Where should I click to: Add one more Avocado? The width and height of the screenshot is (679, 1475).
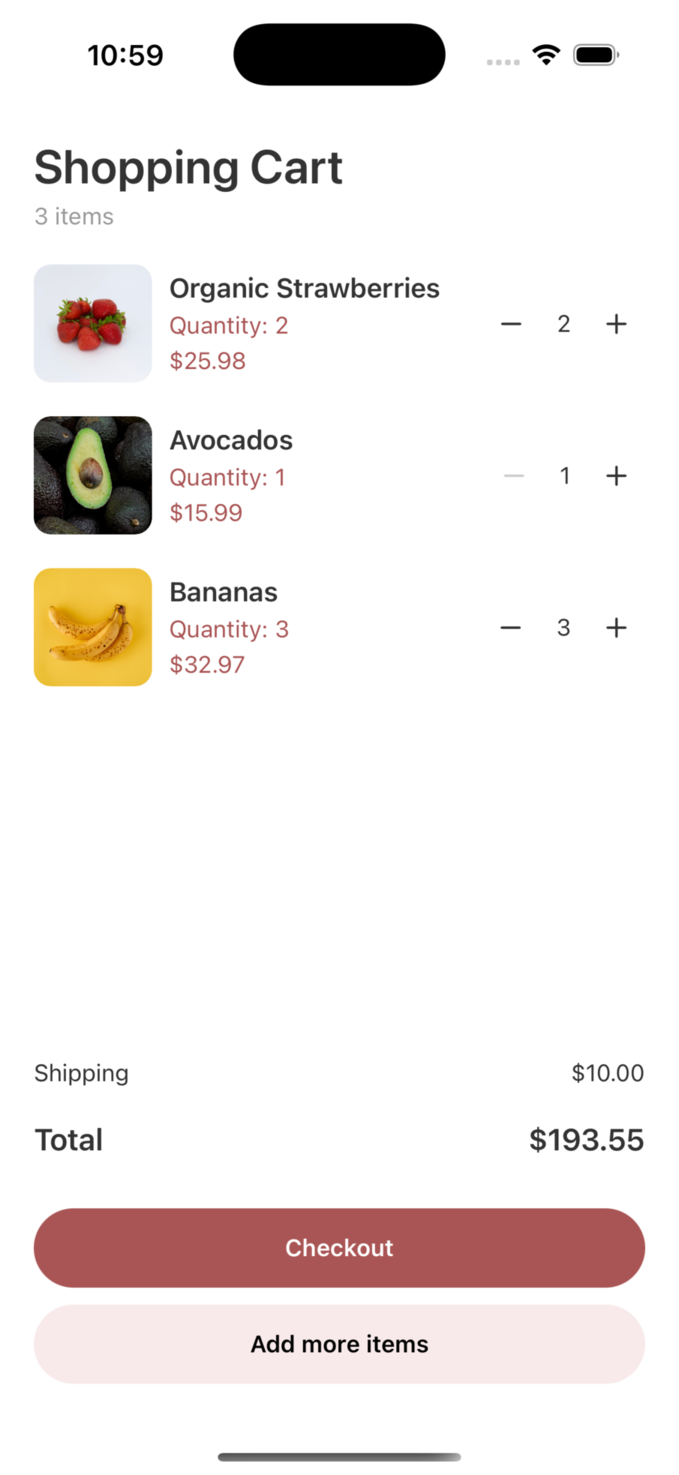(616, 476)
